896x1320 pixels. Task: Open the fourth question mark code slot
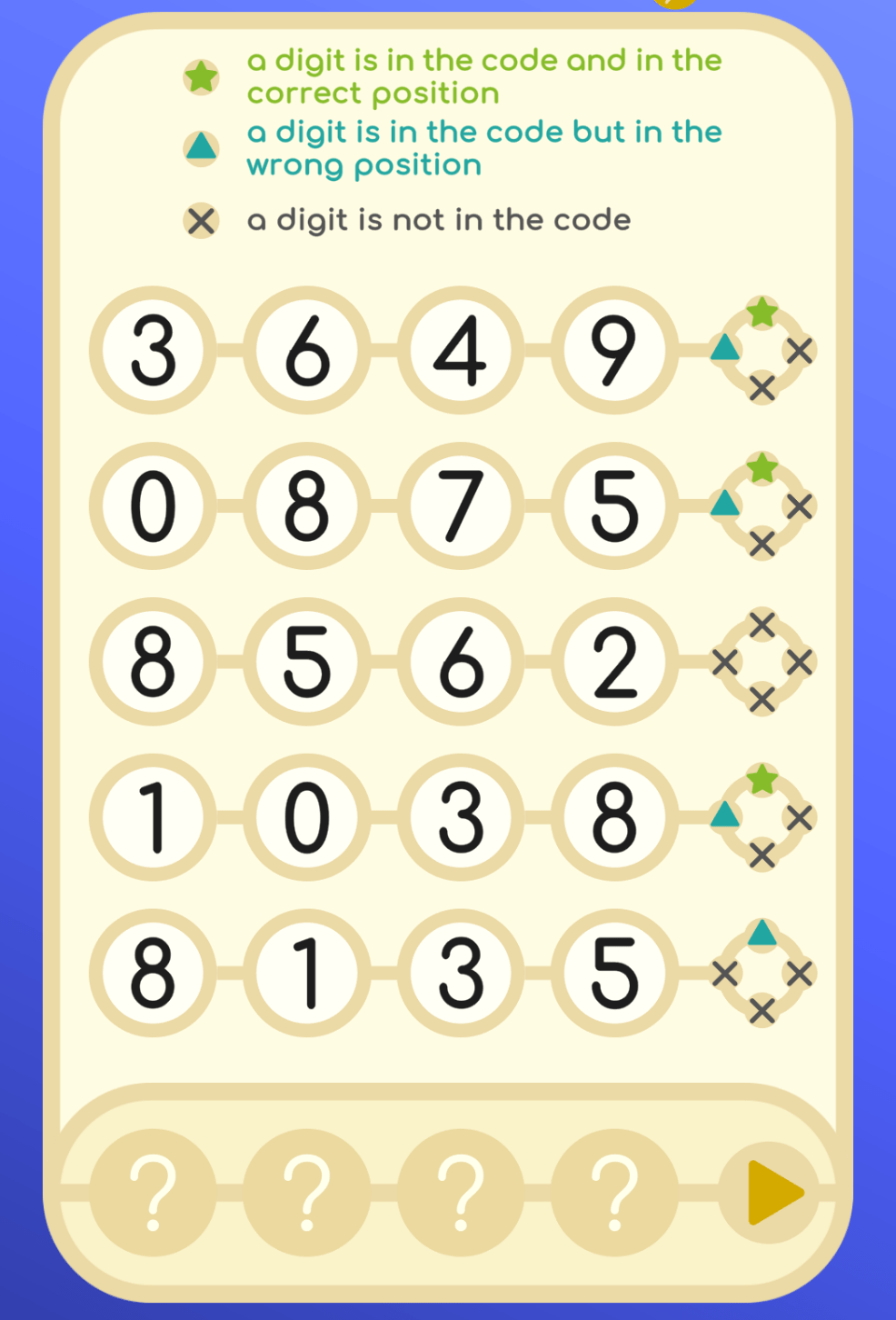pos(615,1192)
